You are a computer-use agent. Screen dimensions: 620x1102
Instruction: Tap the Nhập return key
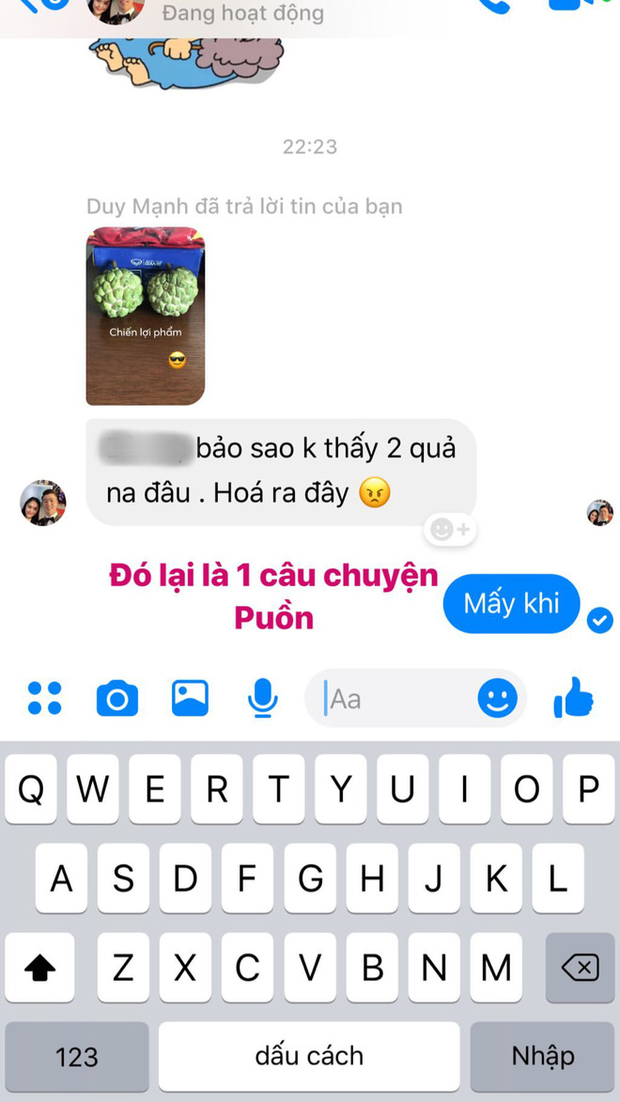(x=543, y=1056)
